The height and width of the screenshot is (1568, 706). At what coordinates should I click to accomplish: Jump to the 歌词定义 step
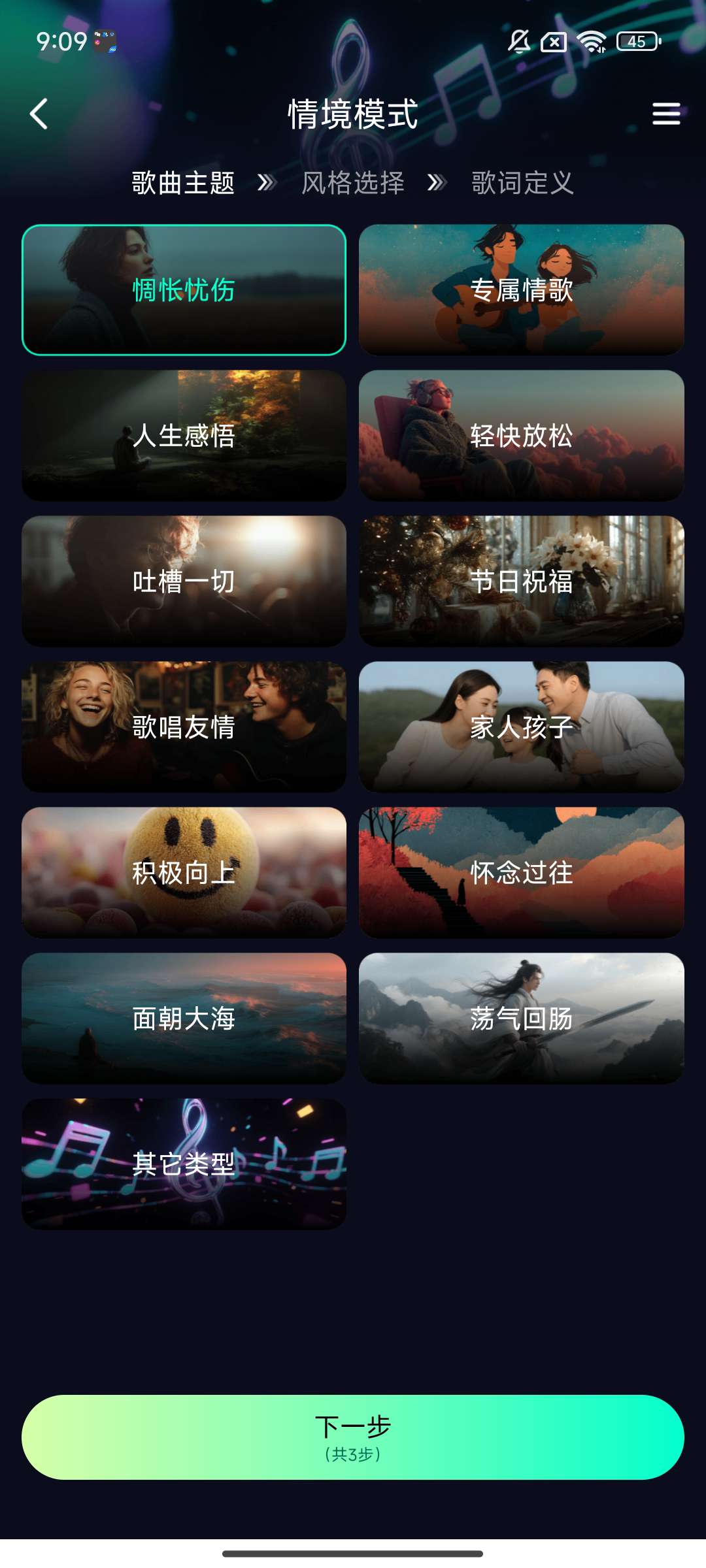(522, 183)
